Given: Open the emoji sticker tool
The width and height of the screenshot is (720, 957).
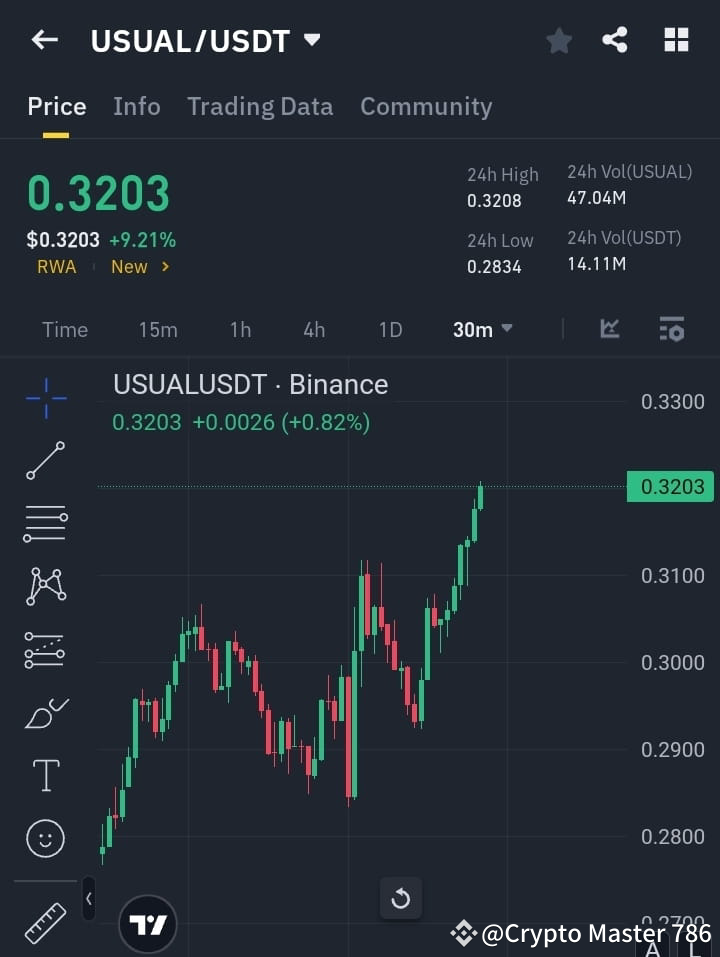Looking at the screenshot, I should (x=45, y=838).
